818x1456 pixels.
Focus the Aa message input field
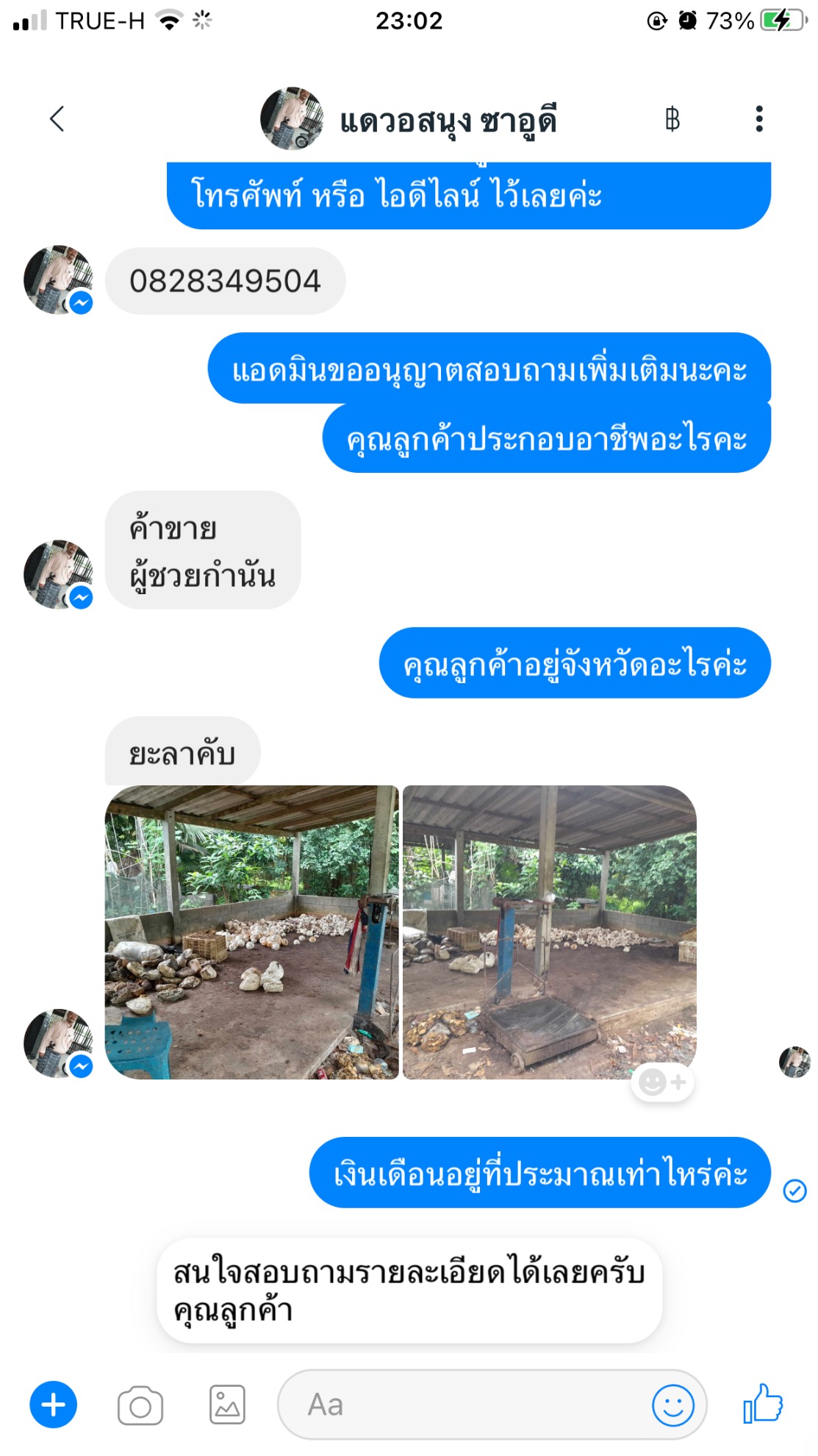(x=463, y=1405)
